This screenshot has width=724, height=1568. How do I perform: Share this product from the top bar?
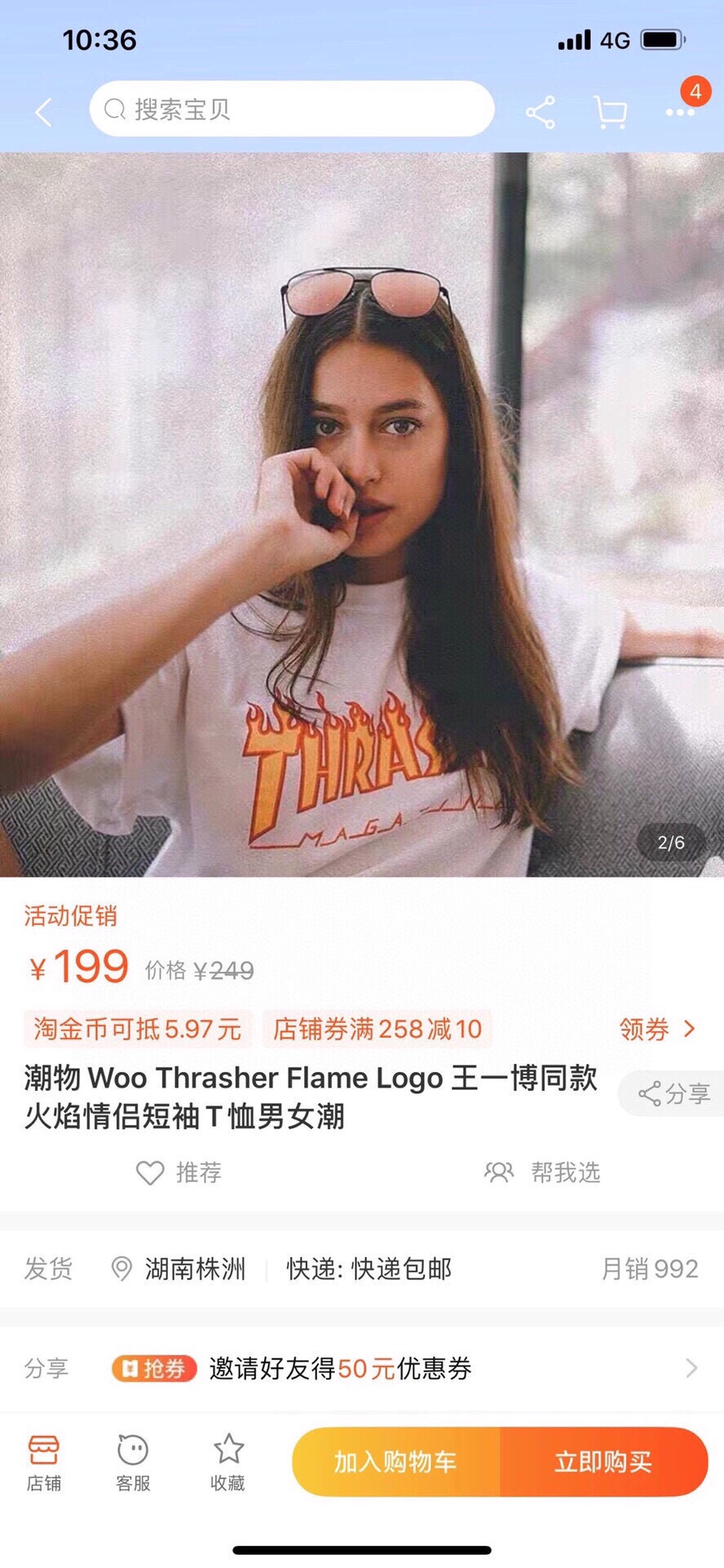coord(540,112)
